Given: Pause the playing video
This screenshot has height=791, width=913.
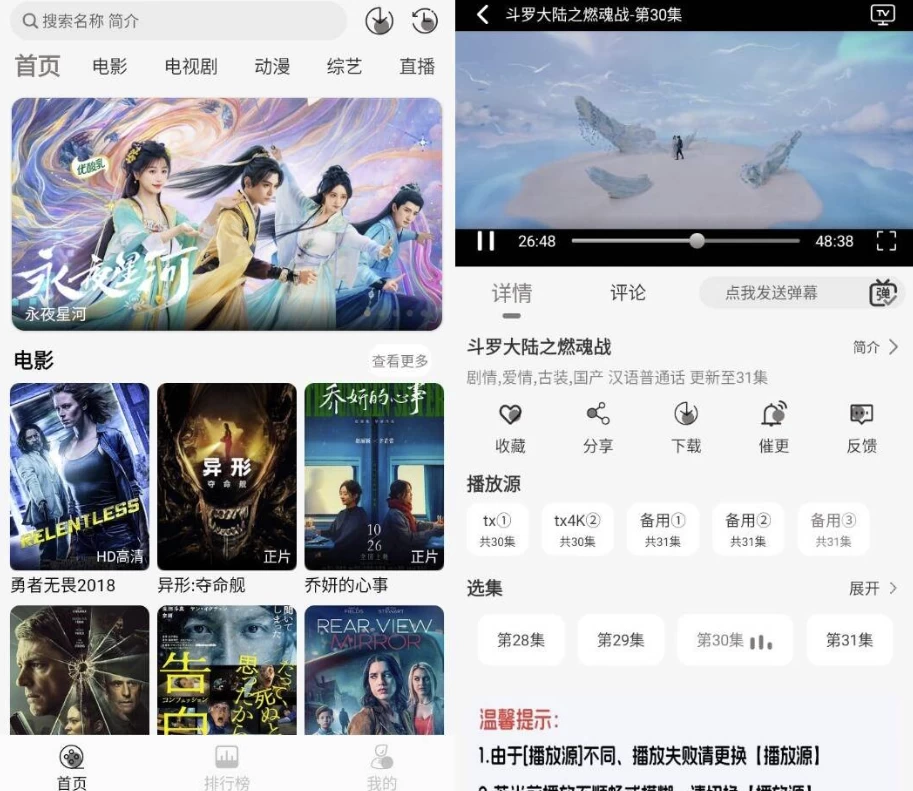Looking at the screenshot, I should [x=486, y=241].
